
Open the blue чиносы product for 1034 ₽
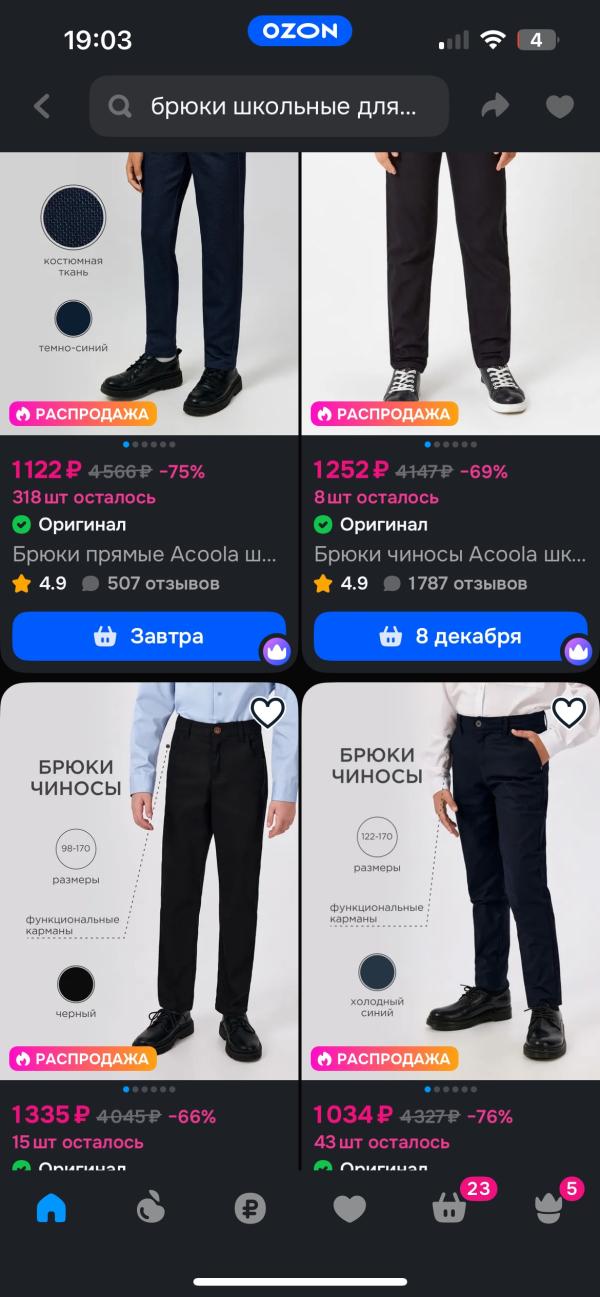pos(451,880)
